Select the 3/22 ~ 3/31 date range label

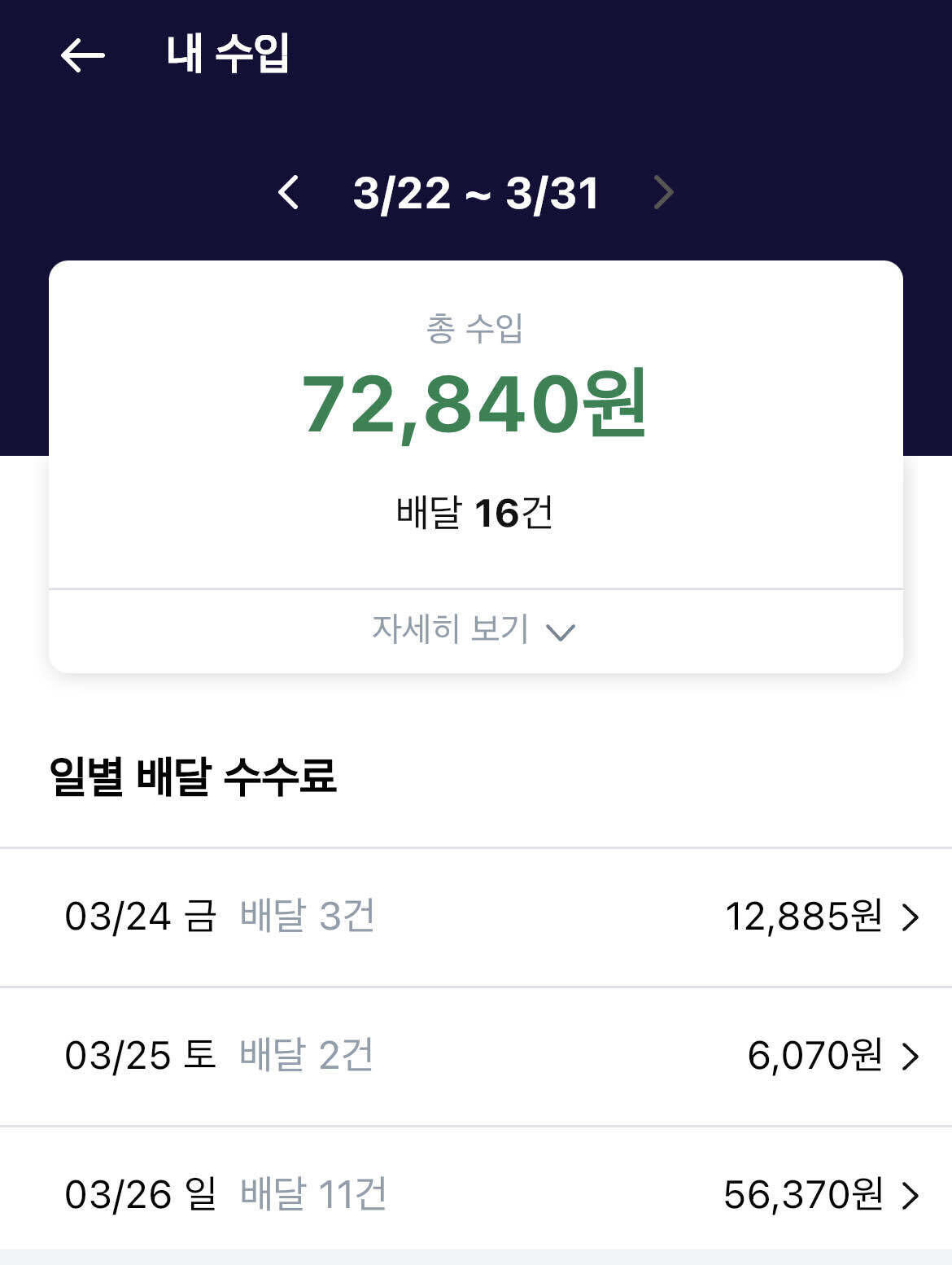(478, 193)
